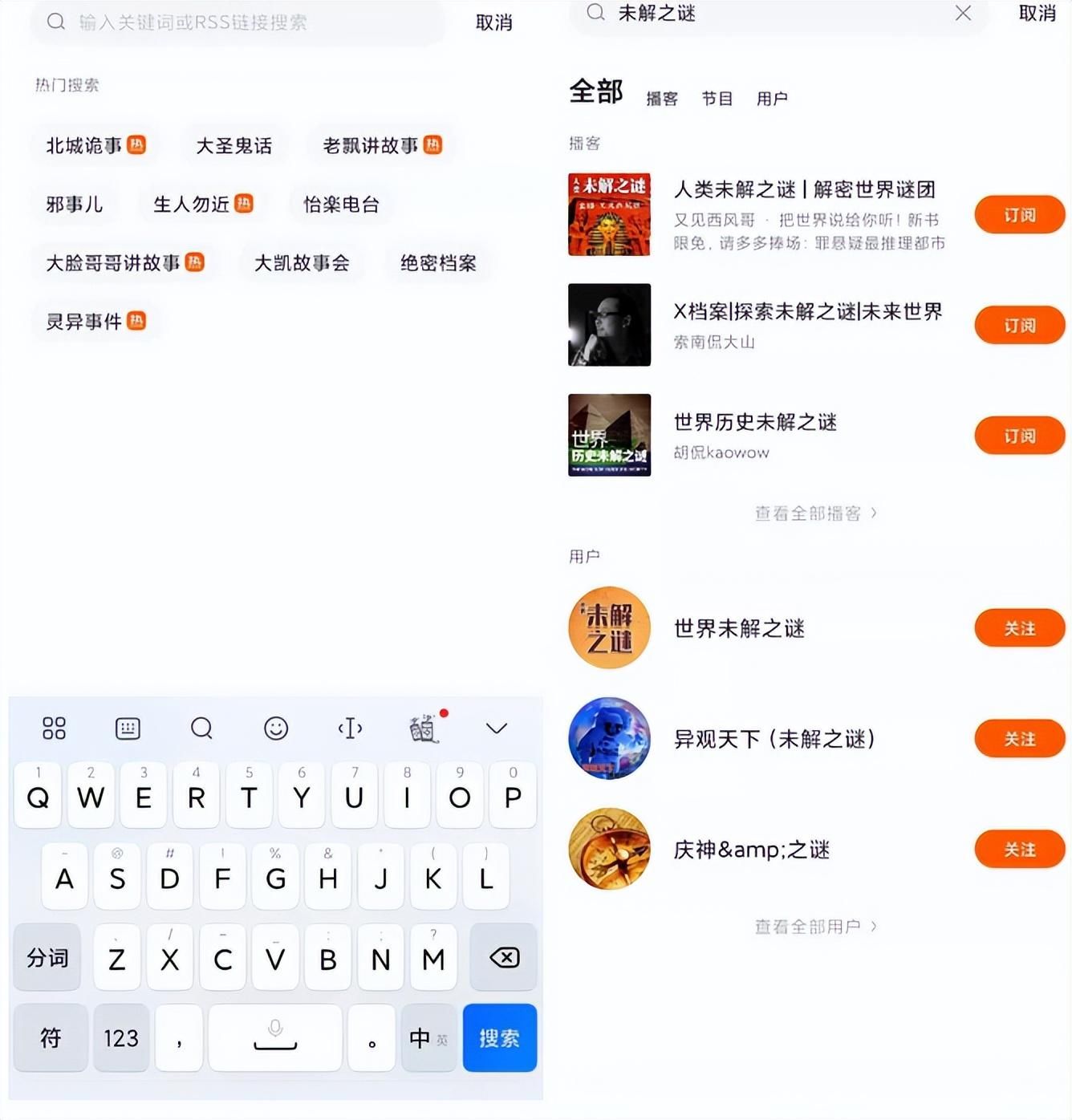Follow the user 异观天下 (未解之谜)
Image resolution: width=1072 pixels, height=1120 pixels.
point(1019,739)
